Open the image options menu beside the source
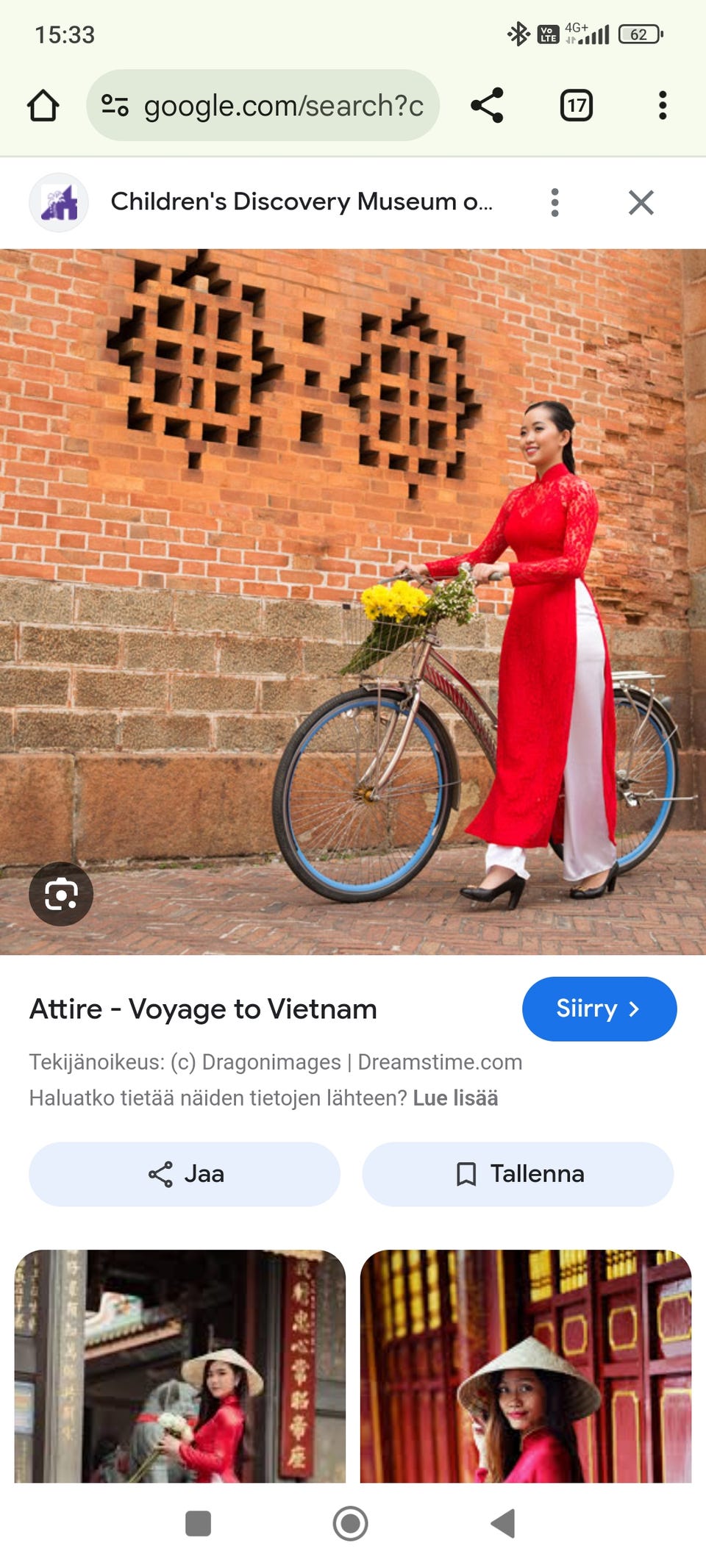This screenshot has height=1568, width=706. click(555, 202)
